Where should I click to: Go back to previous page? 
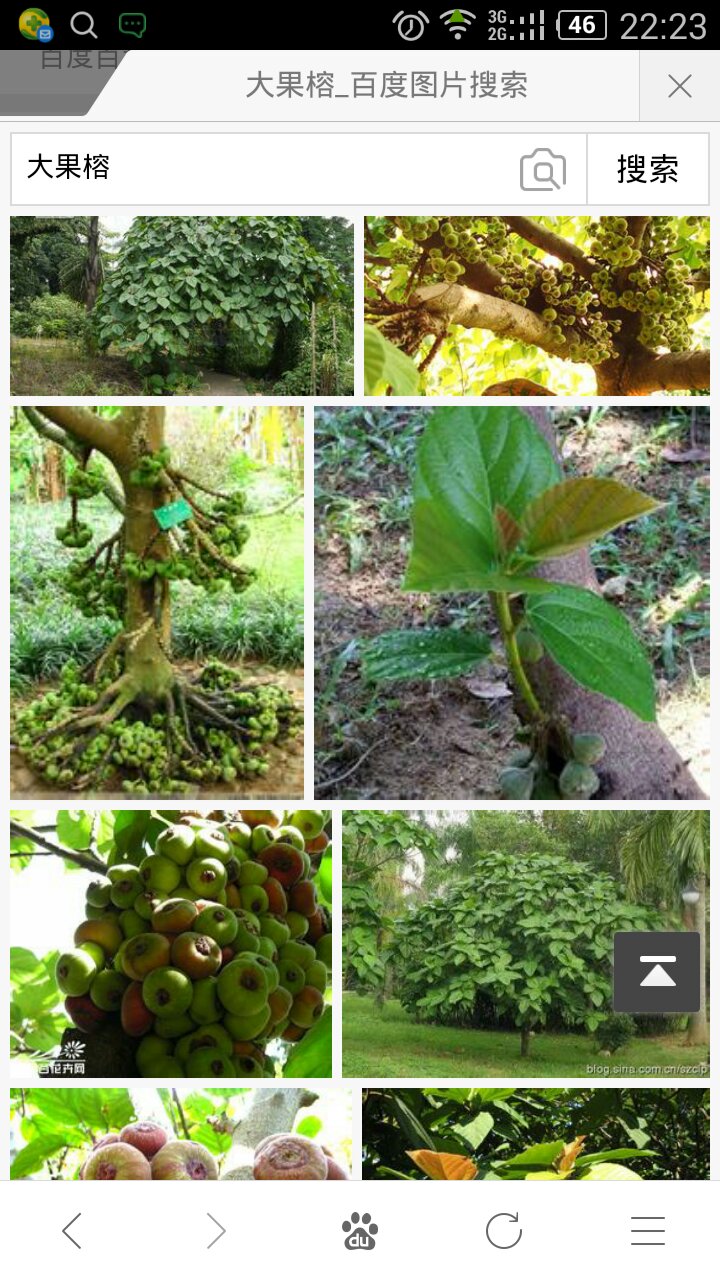[72, 1231]
